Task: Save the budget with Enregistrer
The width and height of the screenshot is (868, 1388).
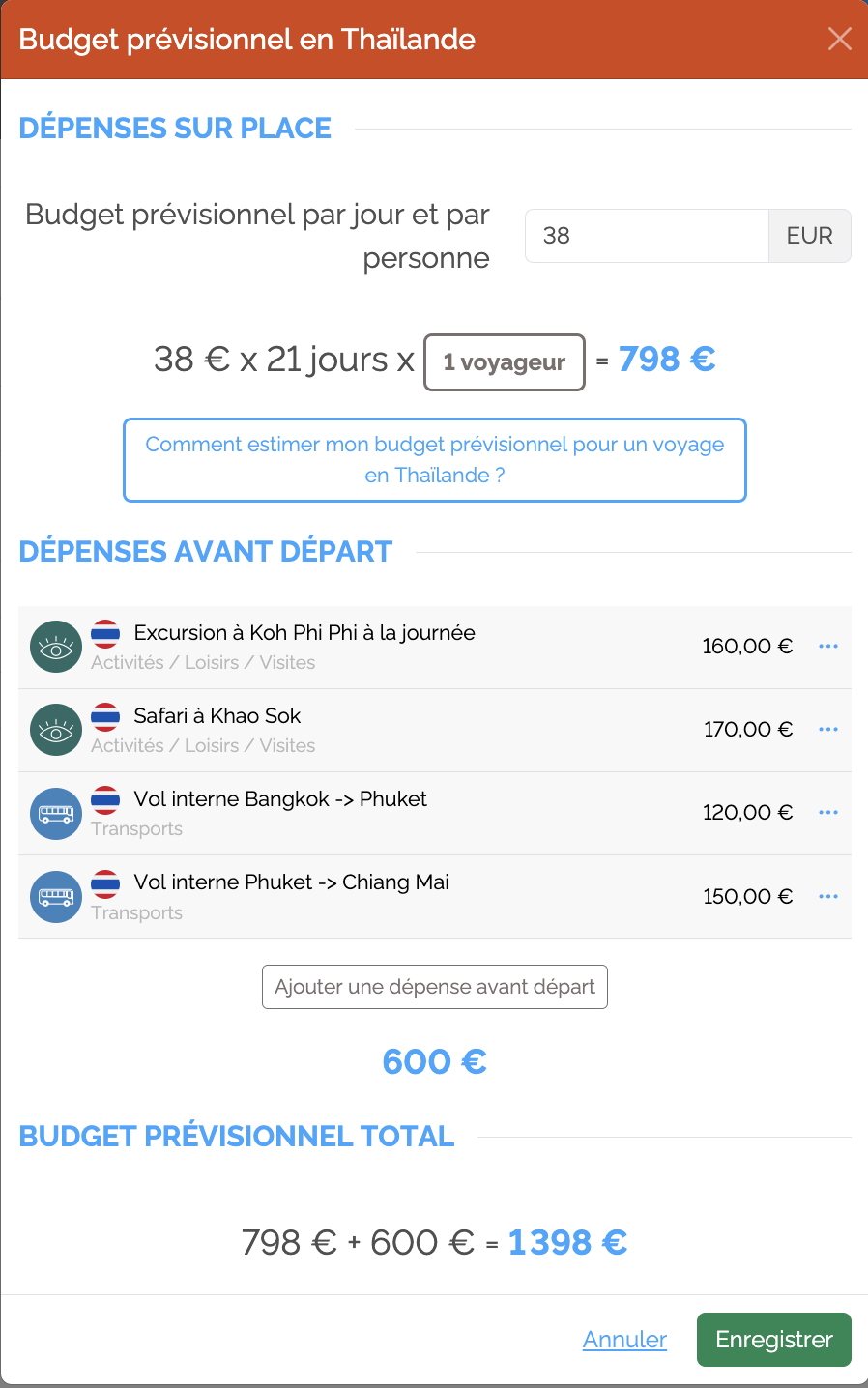Action: tap(773, 1340)
